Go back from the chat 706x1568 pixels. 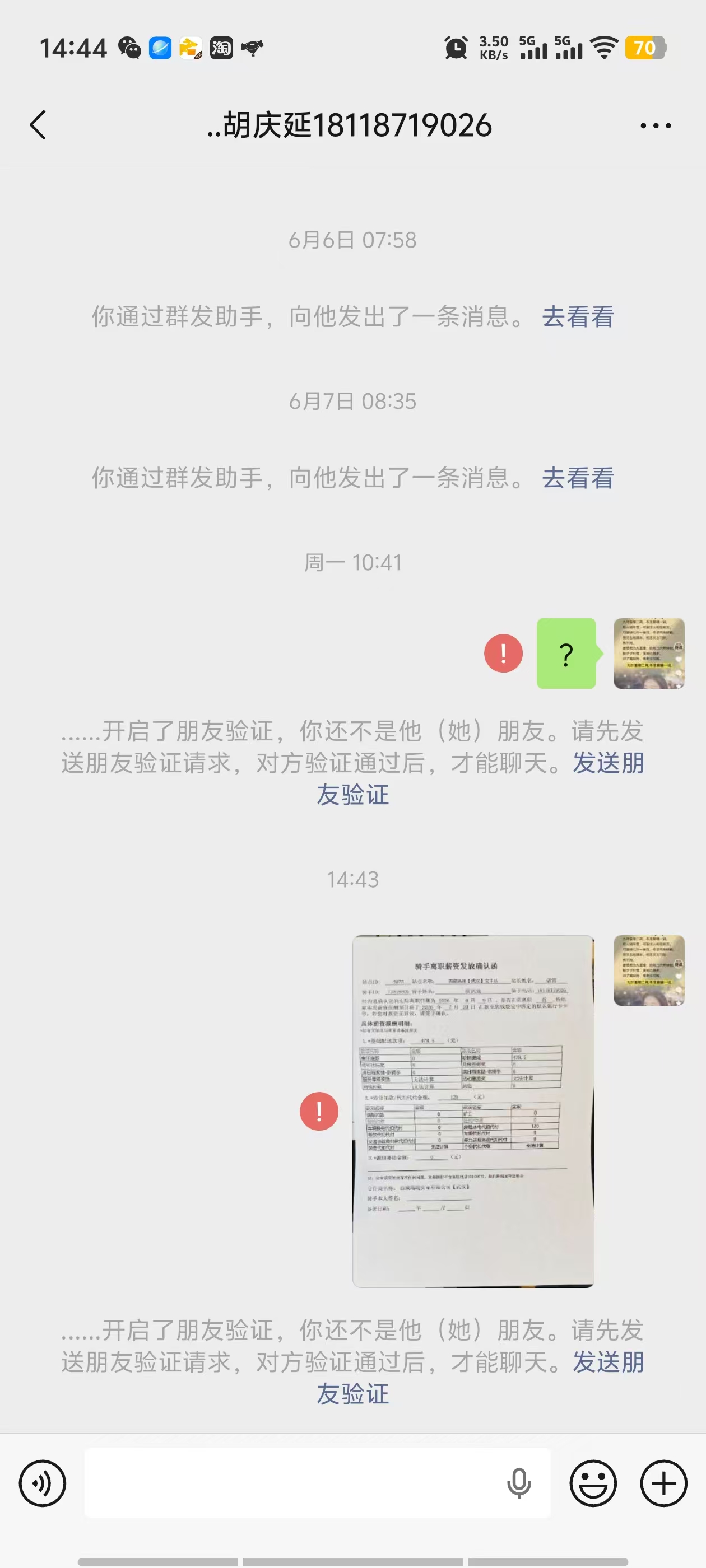pos(38,125)
